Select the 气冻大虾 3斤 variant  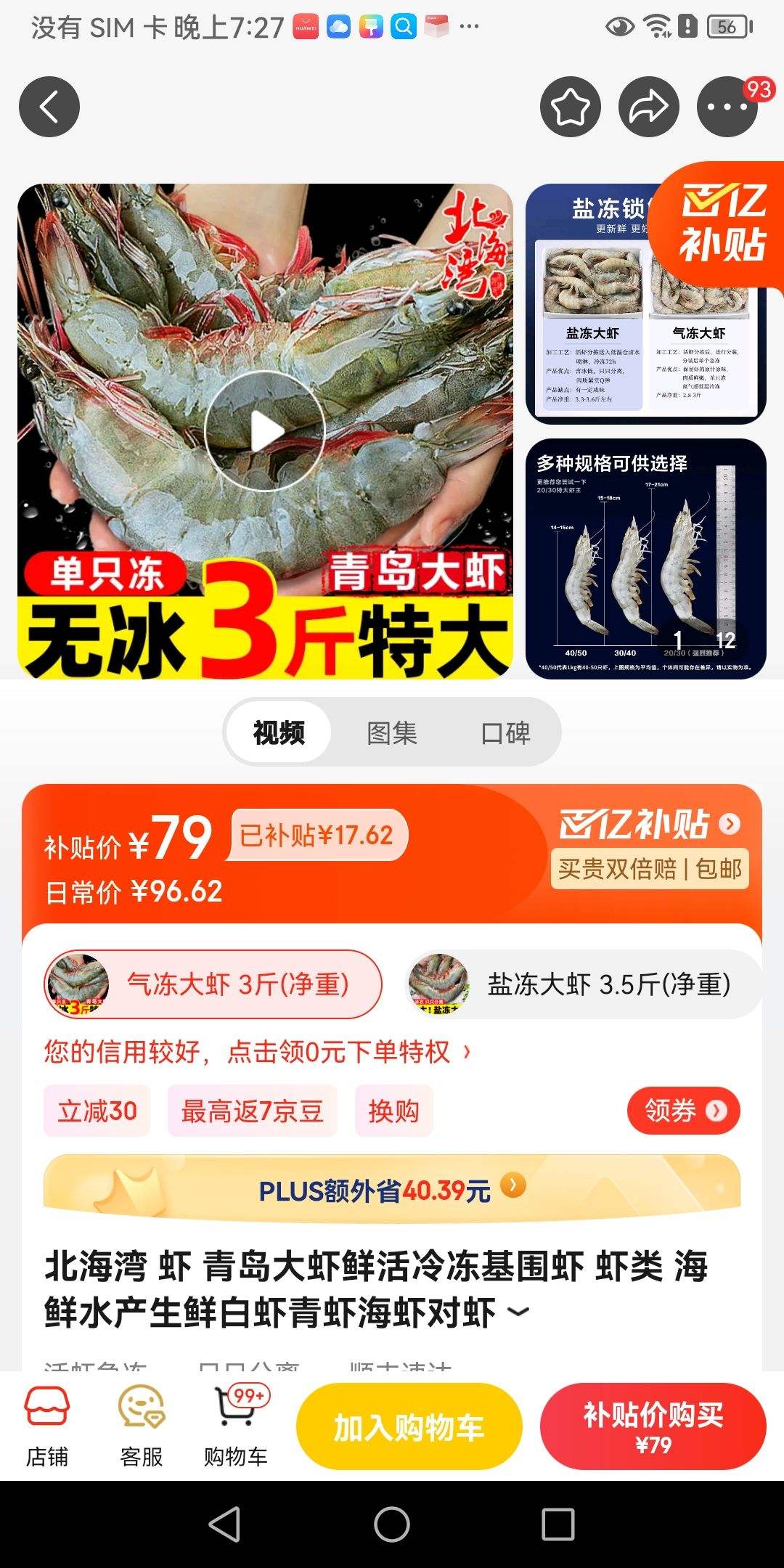[x=214, y=984]
